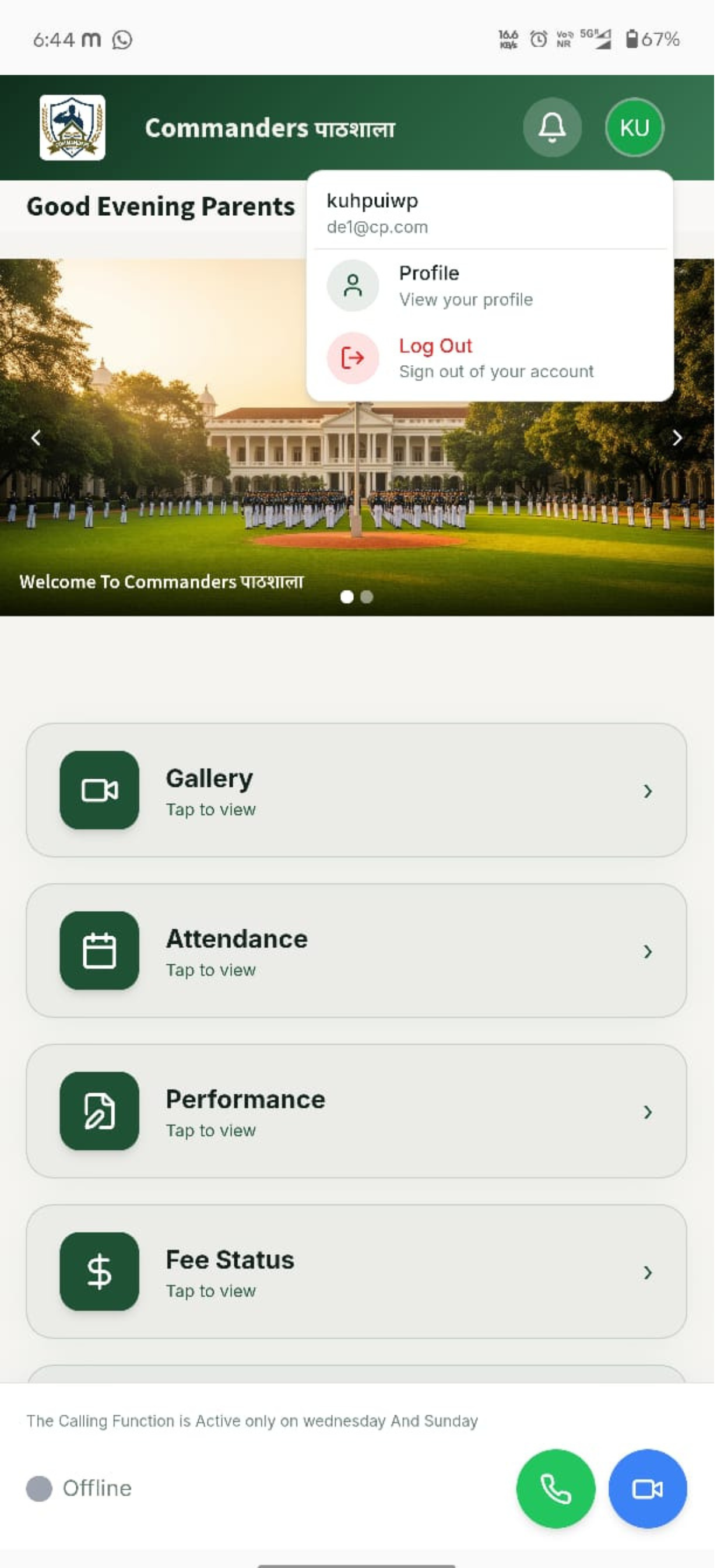View the Attendance card

356,950
